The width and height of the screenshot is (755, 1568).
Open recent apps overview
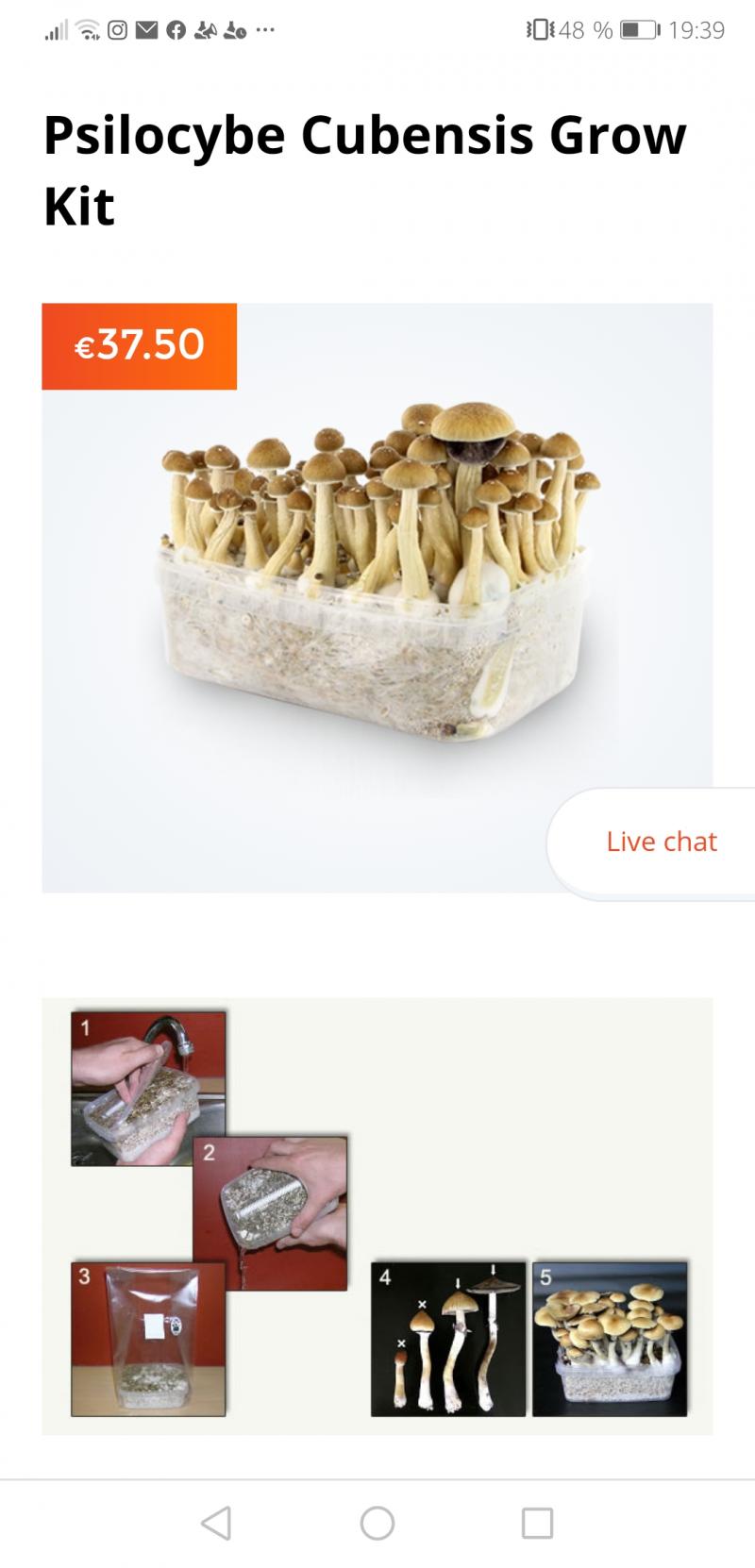(537, 1523)
